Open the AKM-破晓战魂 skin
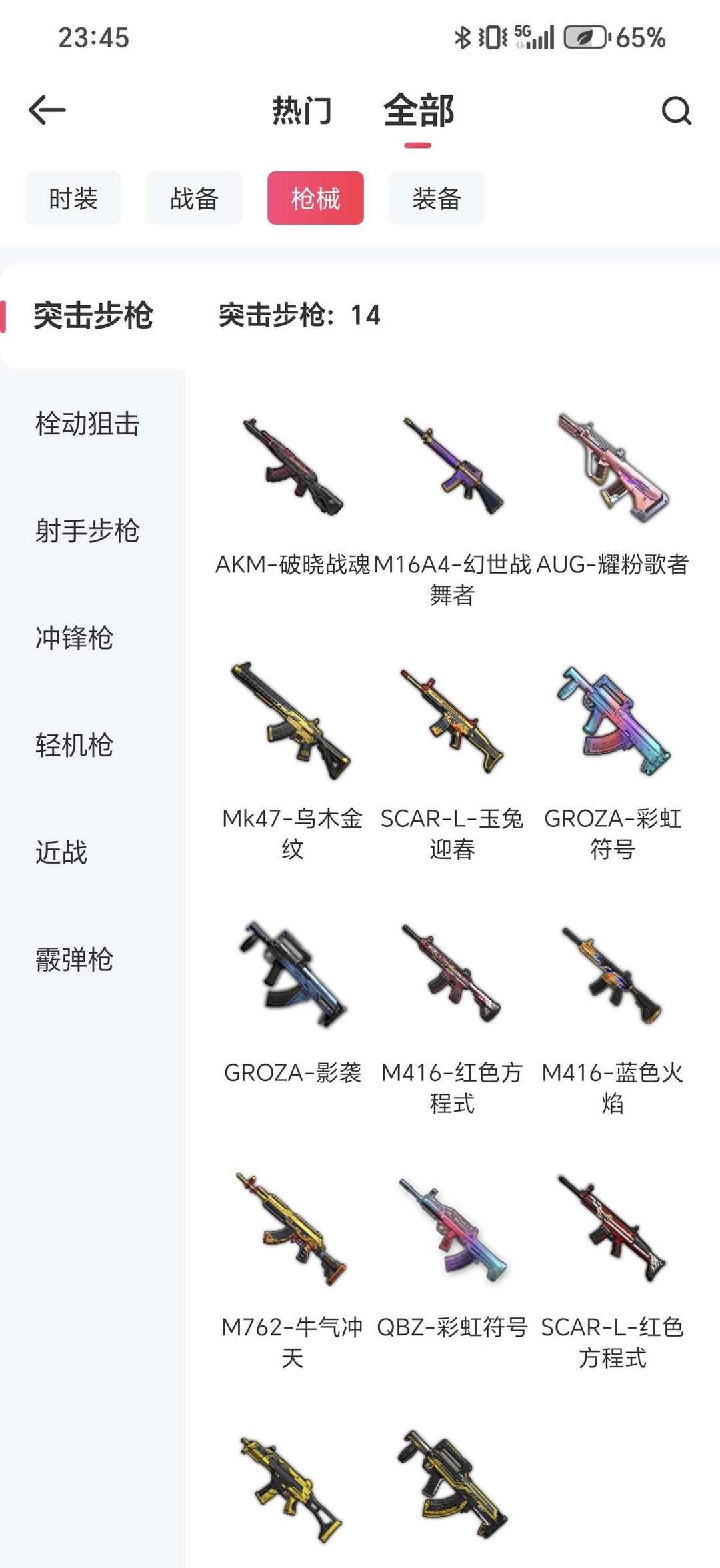 click(x=293, y=467)
